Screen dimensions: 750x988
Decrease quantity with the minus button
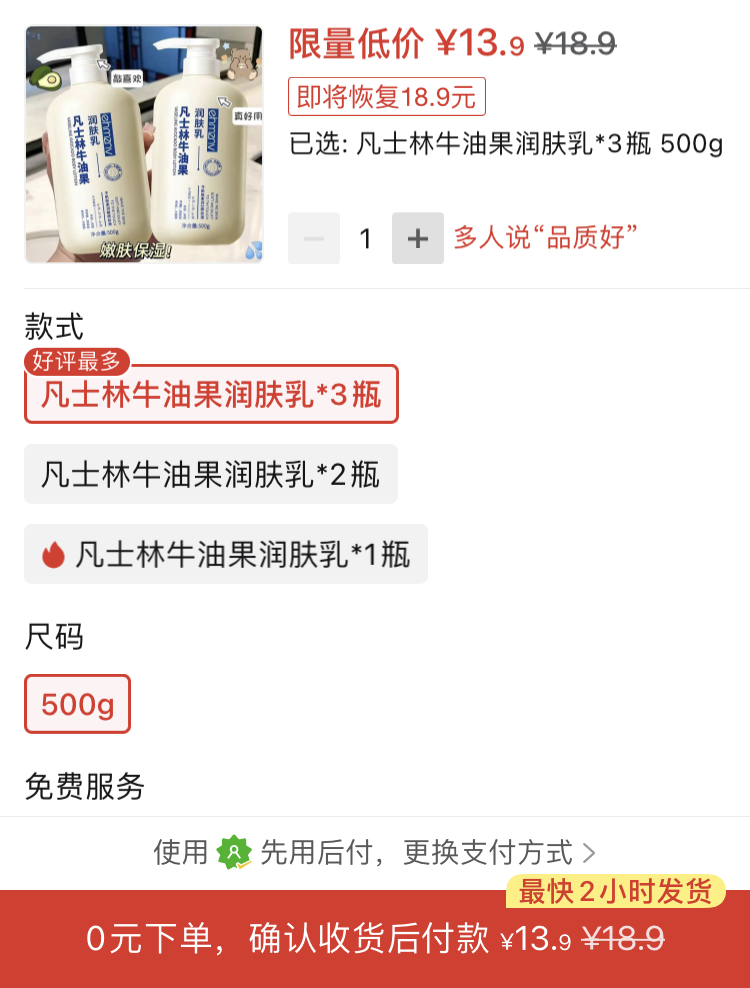point(314,238)
